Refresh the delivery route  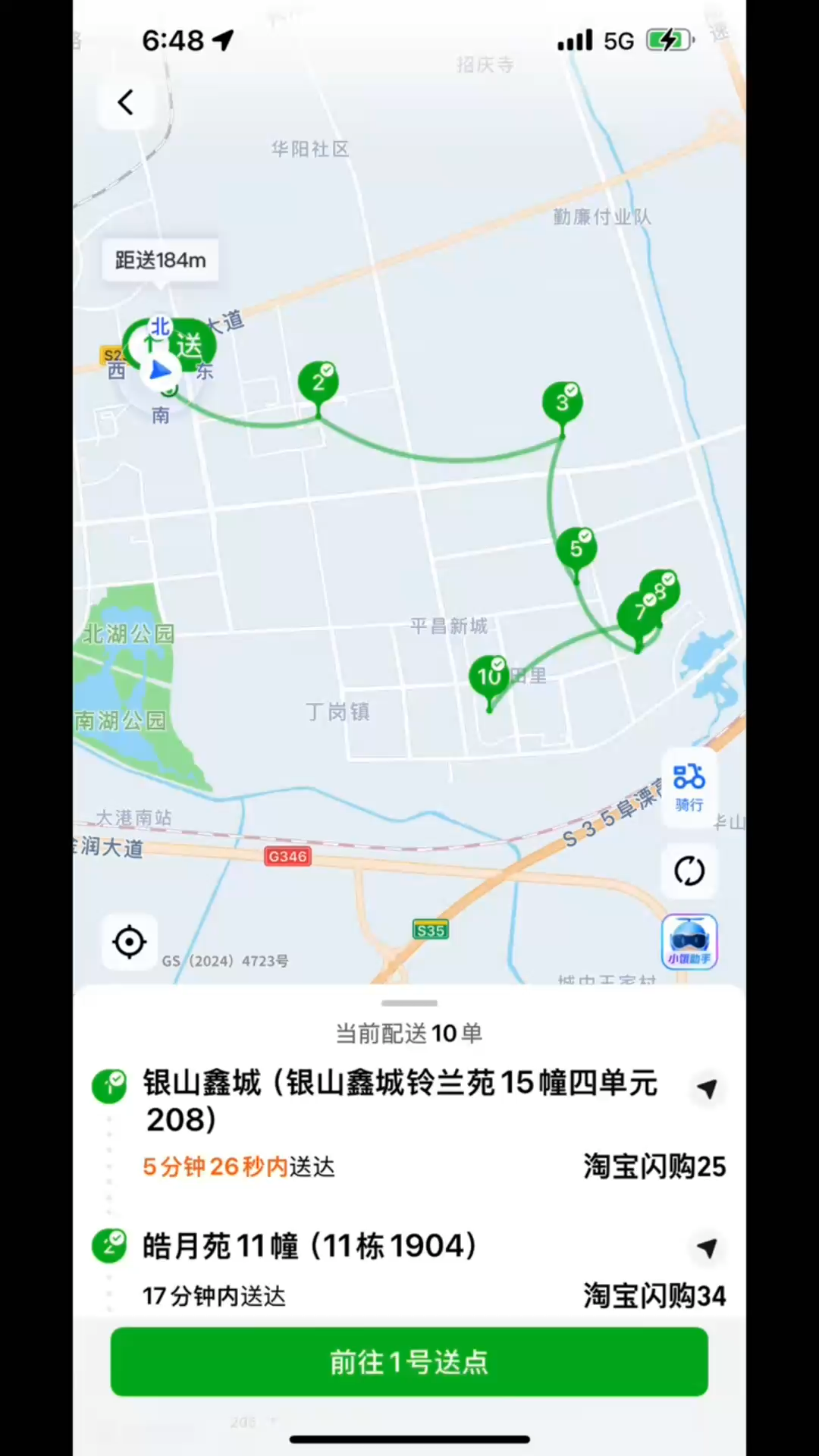689,871
